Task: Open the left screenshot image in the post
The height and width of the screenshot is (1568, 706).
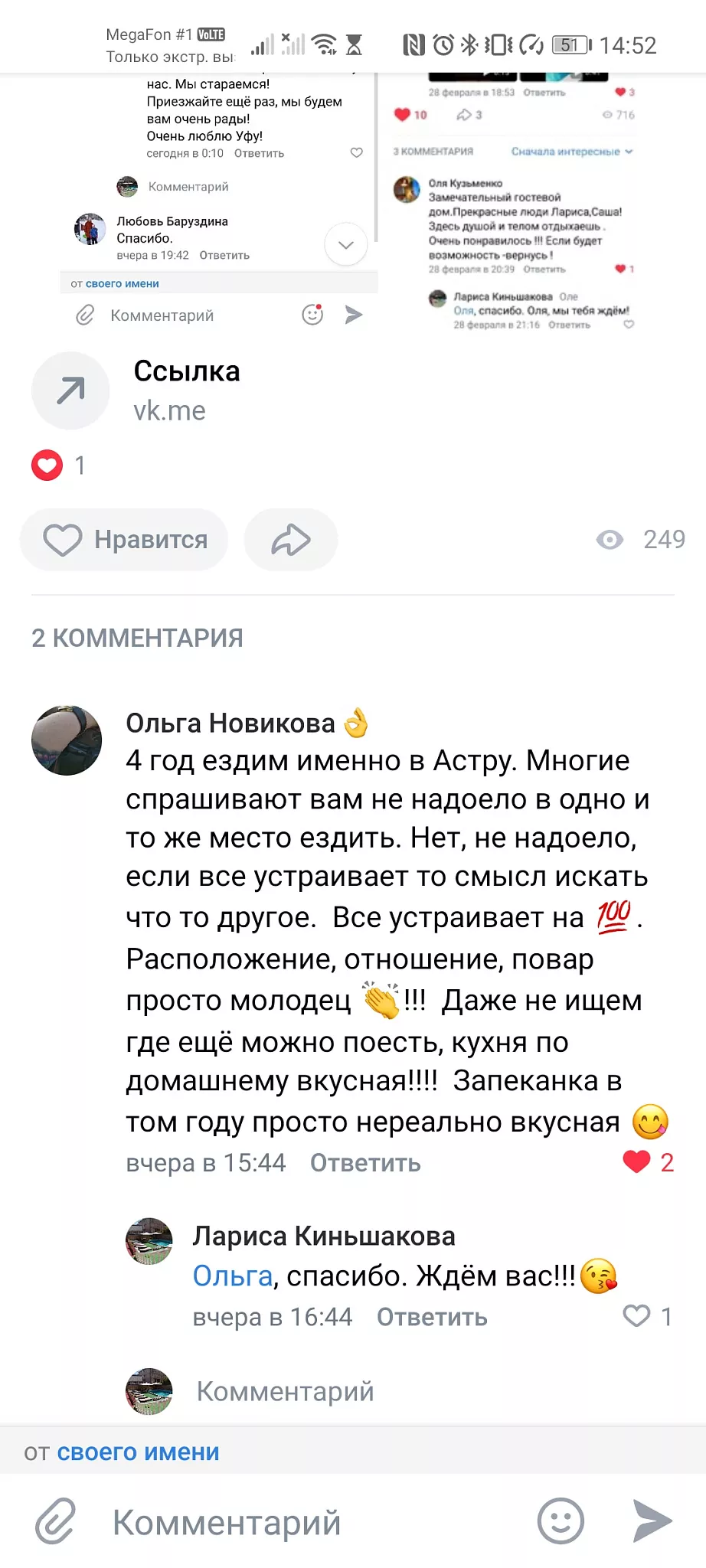Action: point(219,199)
